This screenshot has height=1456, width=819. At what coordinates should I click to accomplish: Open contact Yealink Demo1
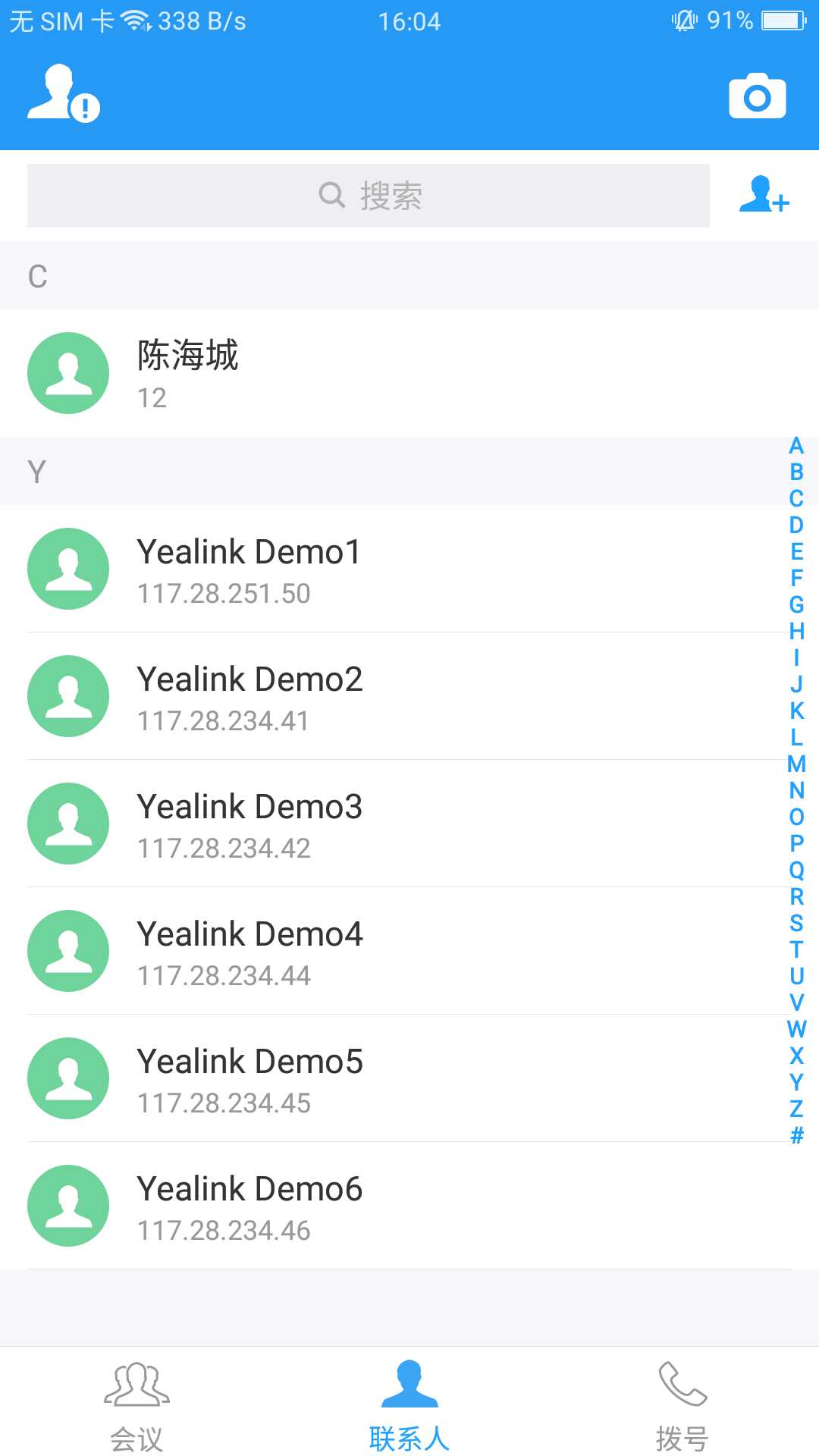click(303, 570)
